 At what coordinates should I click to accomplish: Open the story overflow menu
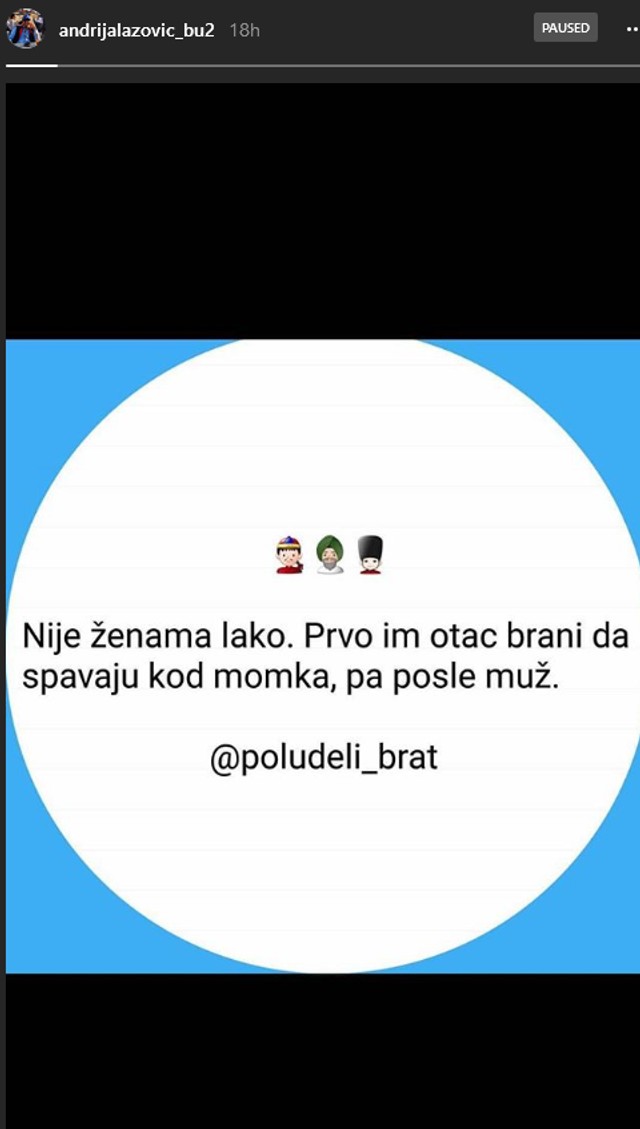(628, 28)
